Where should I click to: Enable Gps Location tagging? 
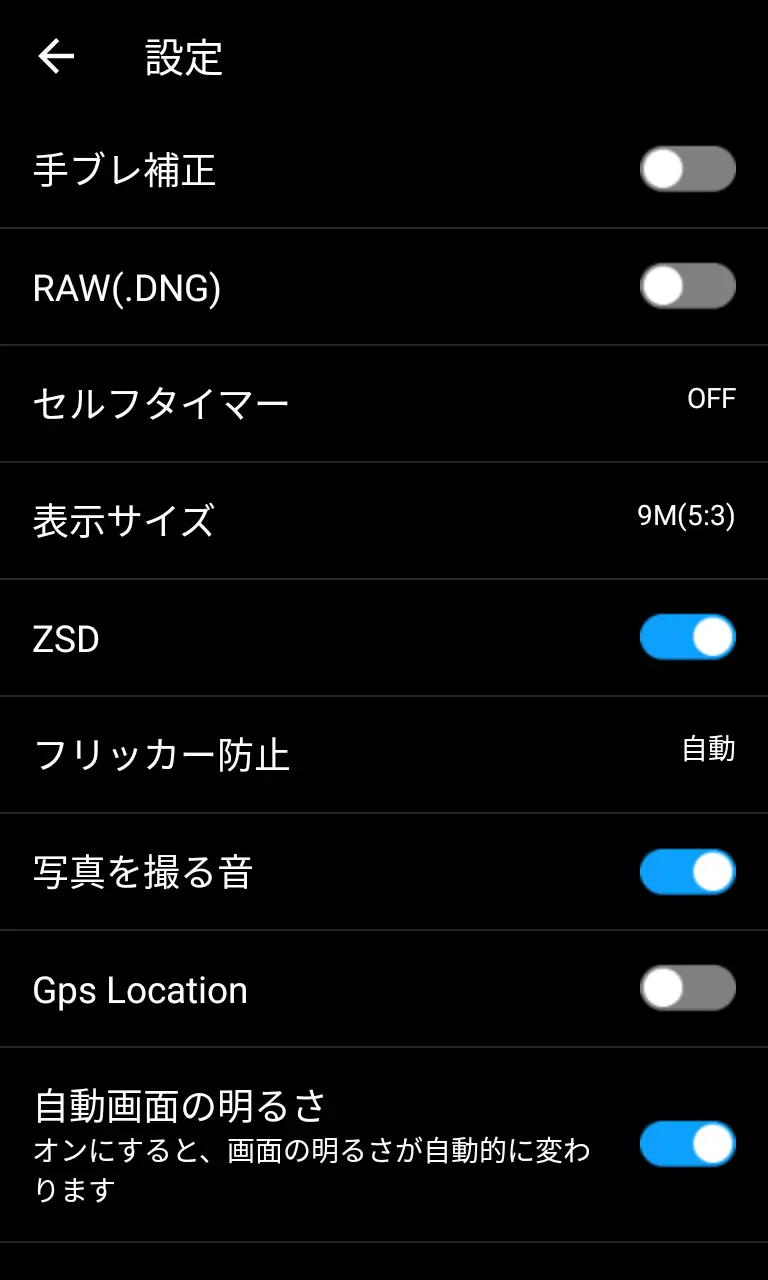(687, 989)
